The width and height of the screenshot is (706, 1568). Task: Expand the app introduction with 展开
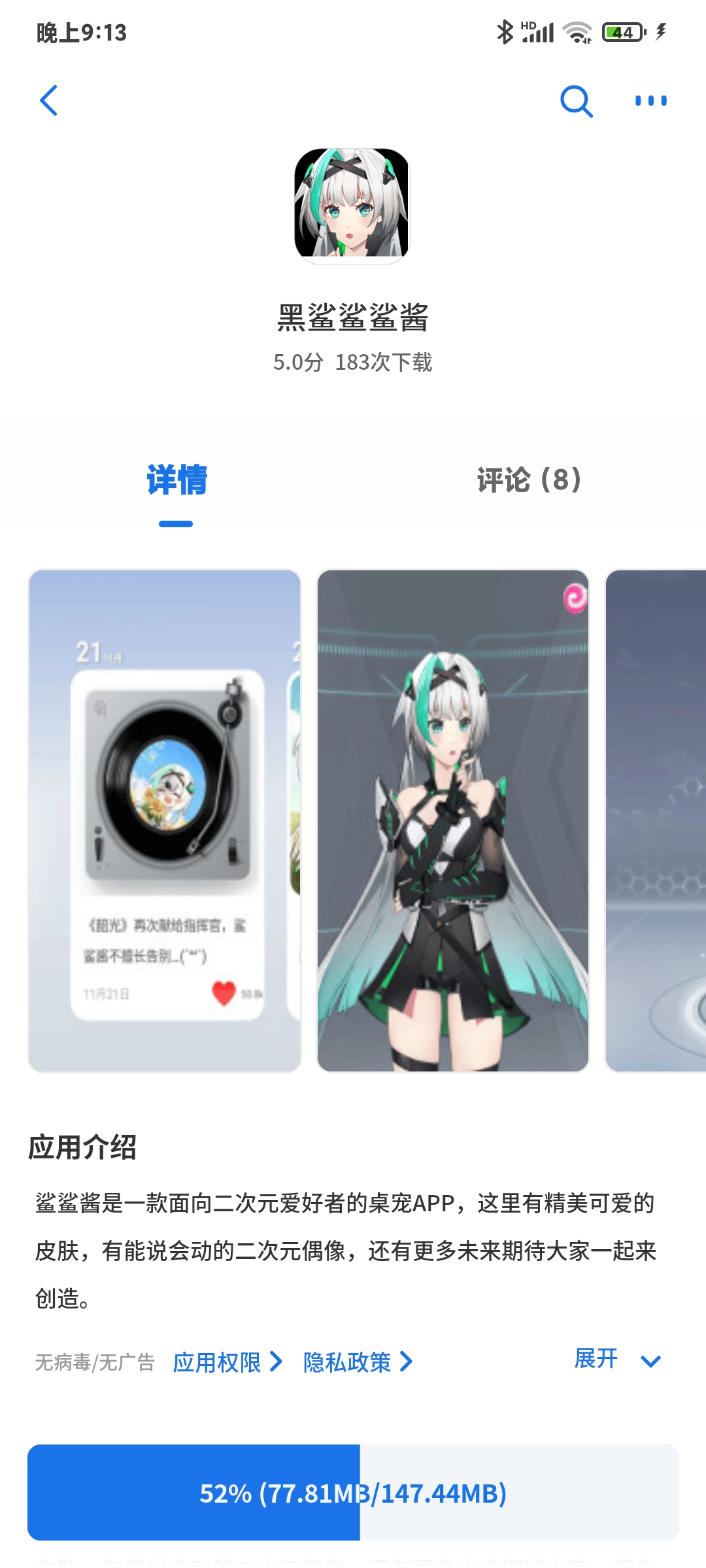[617, 1360]
